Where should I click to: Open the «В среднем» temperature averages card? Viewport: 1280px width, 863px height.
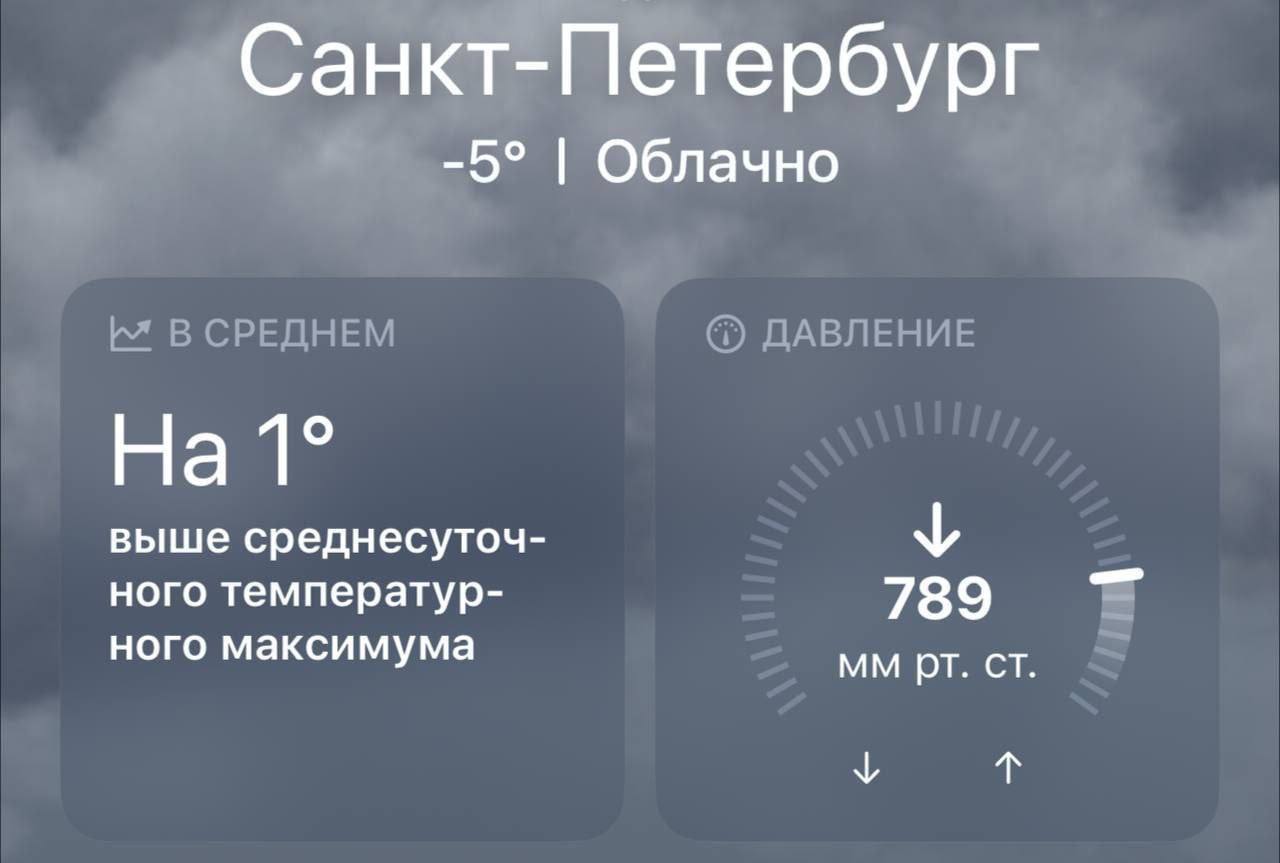coord(341,560)
